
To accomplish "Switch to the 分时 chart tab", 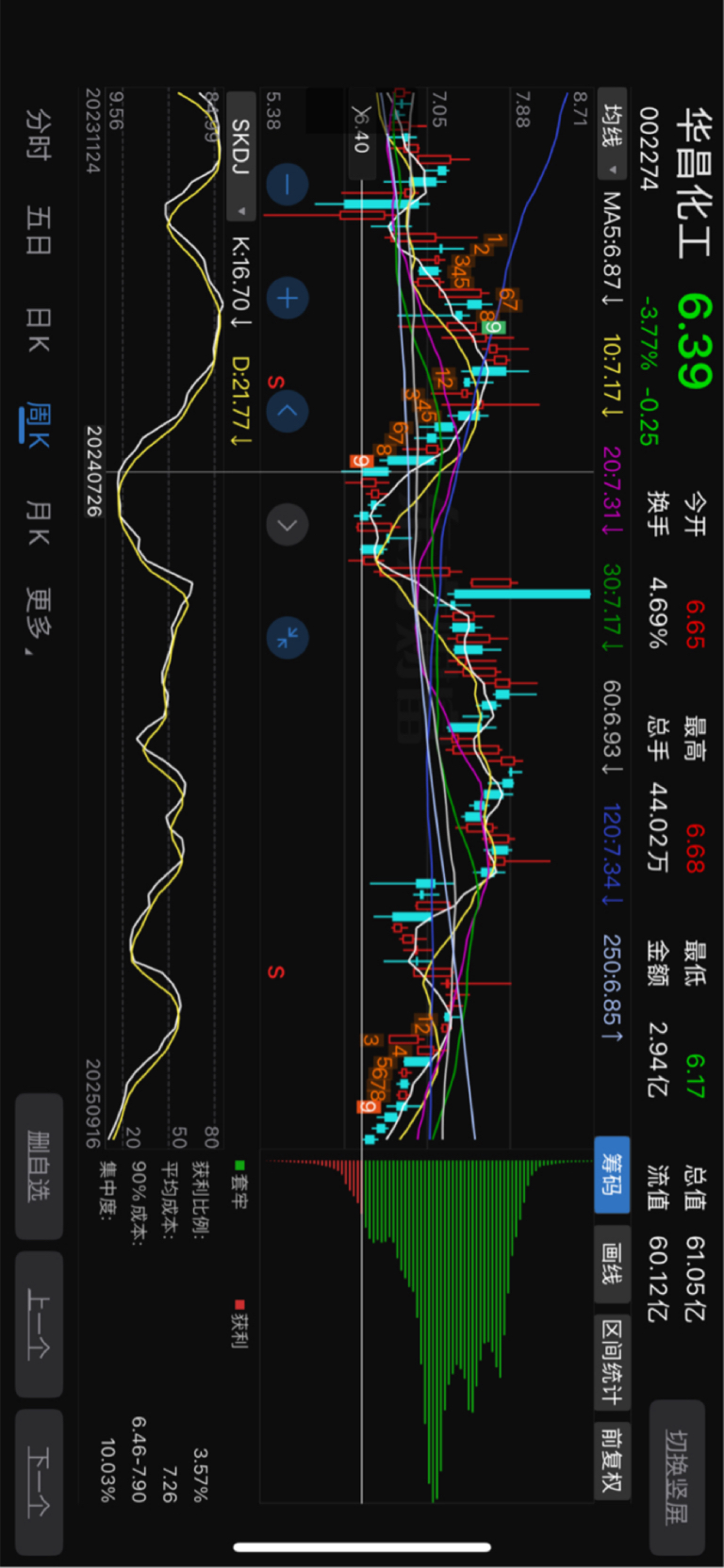I will point(39,134).
